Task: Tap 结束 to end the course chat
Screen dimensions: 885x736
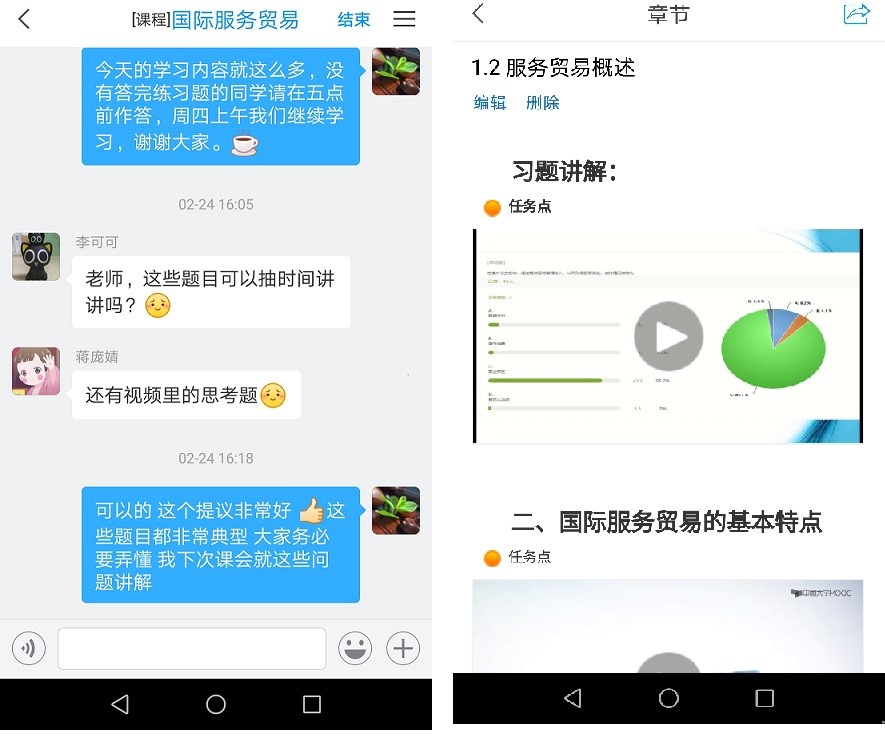Action: pos(353,20)
